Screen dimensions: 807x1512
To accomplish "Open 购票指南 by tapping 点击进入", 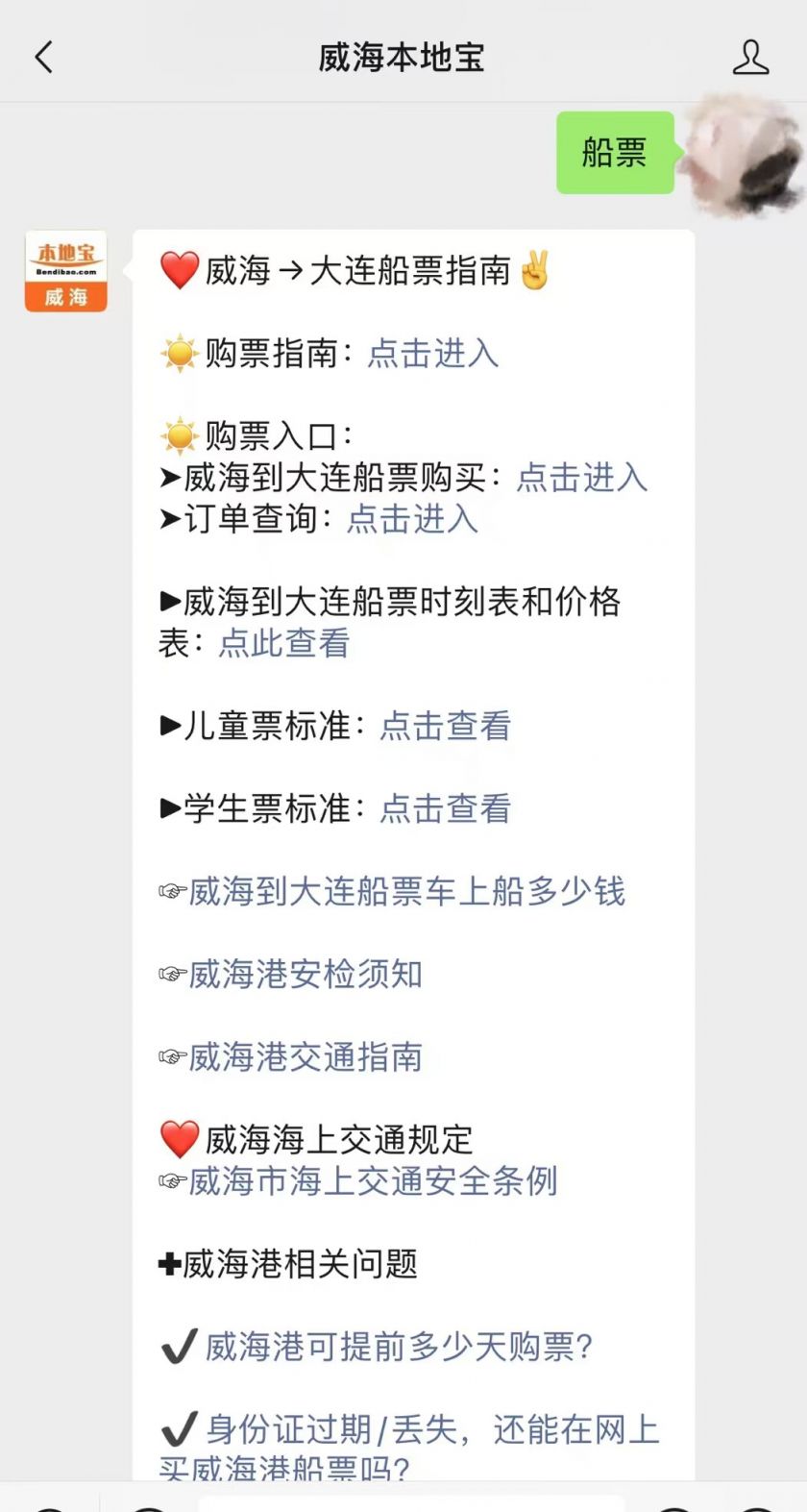I will pyautogui.click(x=431, y=355).
